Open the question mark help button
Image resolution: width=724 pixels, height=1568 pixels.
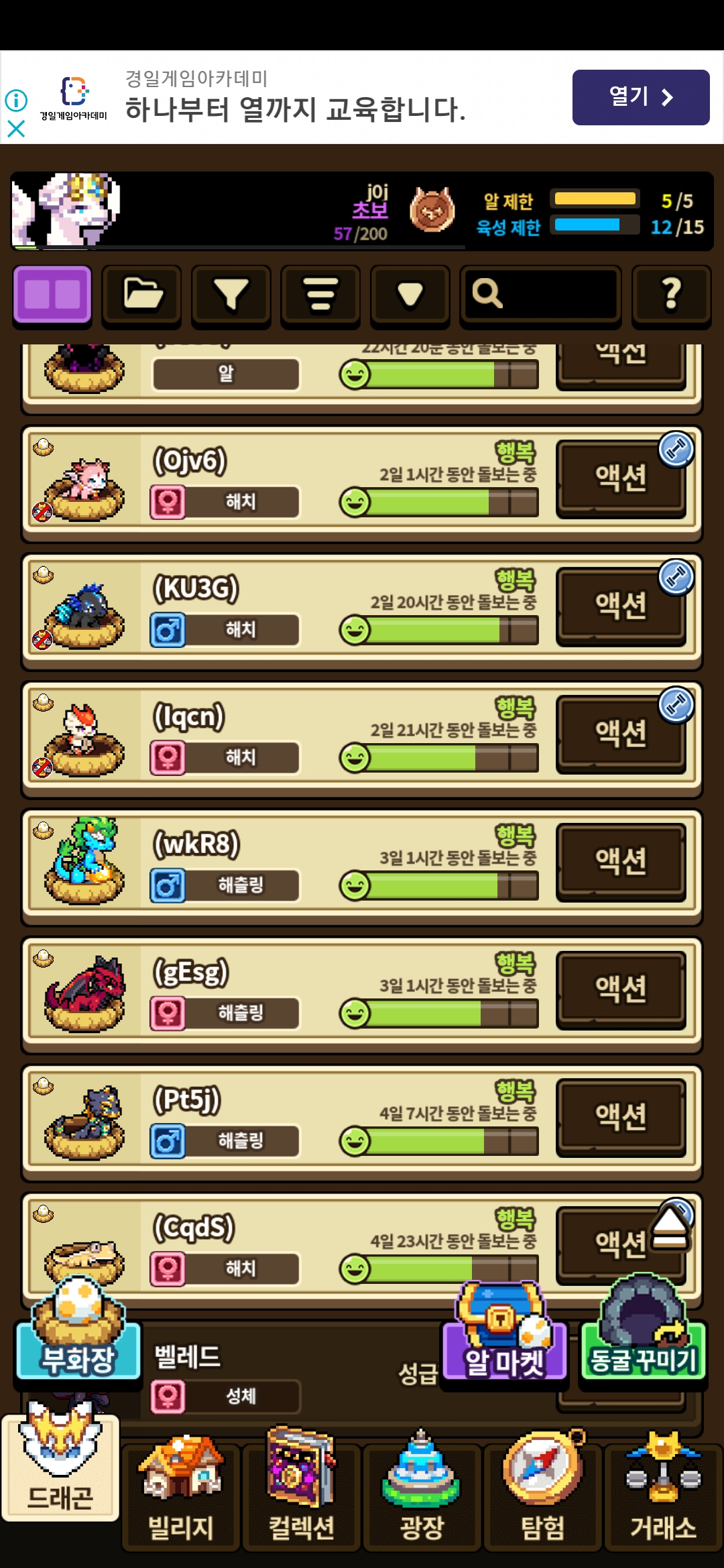tap(671, 294)
